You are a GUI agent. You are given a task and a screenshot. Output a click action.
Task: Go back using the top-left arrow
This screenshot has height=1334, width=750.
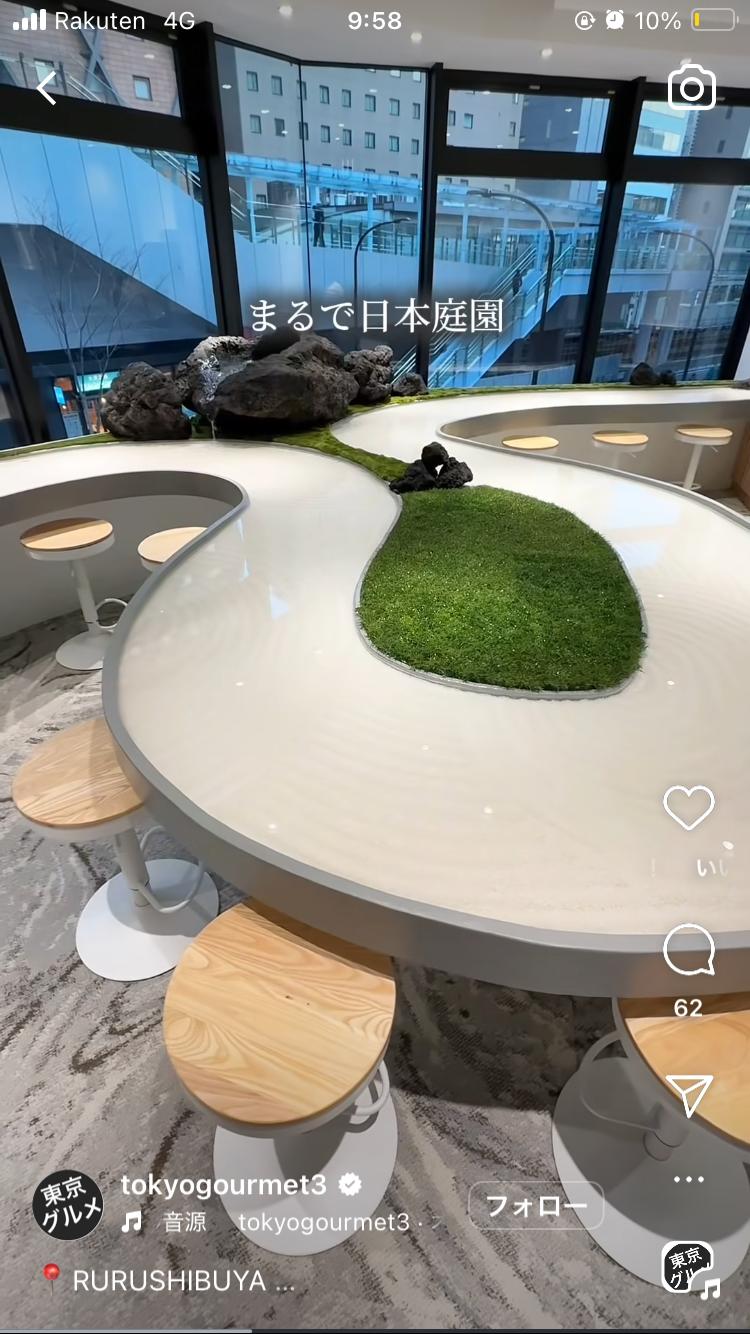click(47, 89)
